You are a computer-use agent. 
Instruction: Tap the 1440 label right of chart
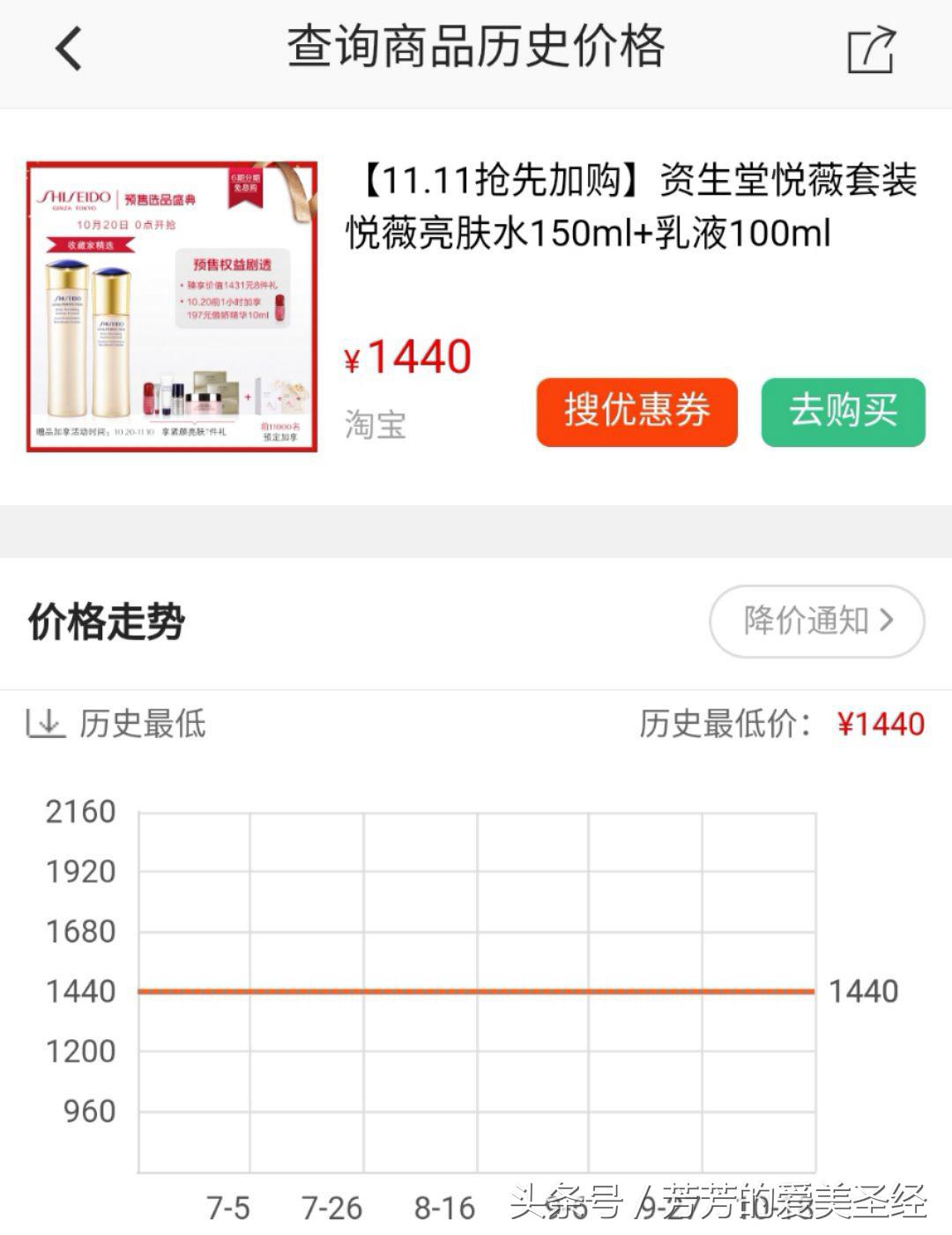point(865,991)
